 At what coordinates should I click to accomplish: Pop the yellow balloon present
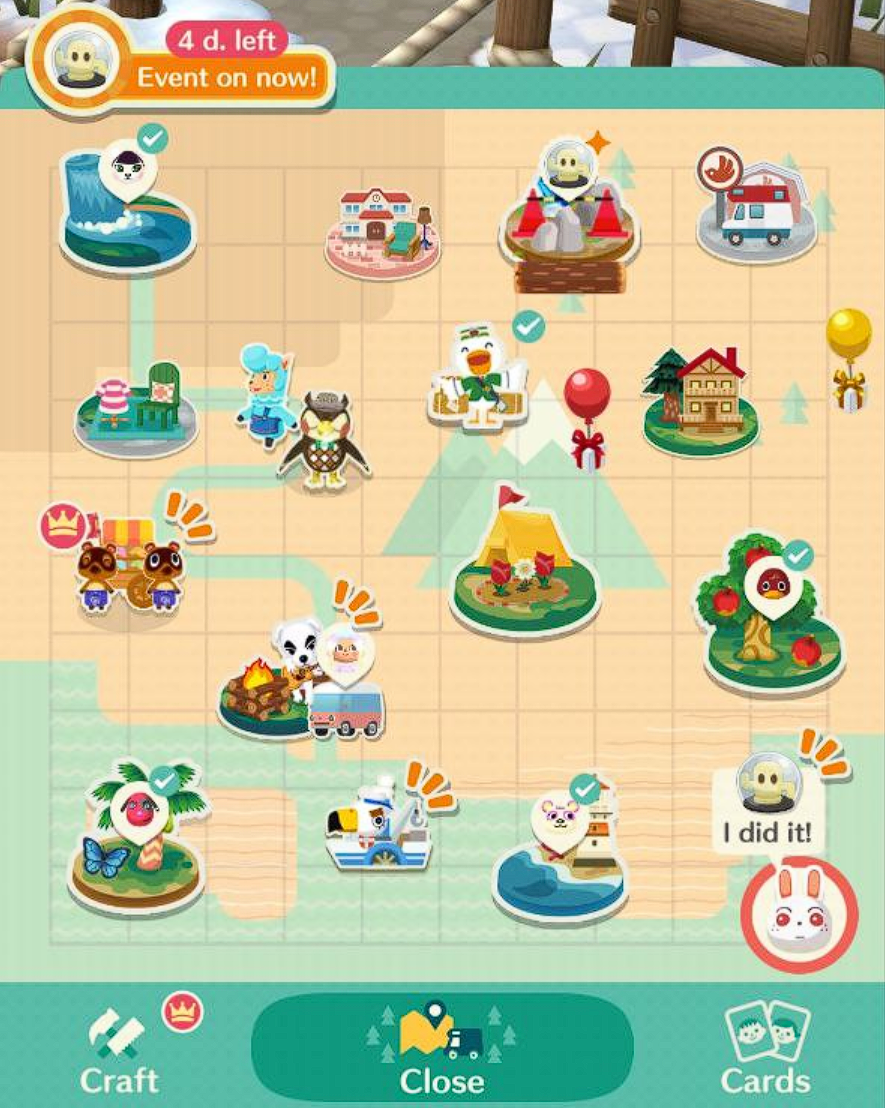pyautogui.click(x=848, y=357)
